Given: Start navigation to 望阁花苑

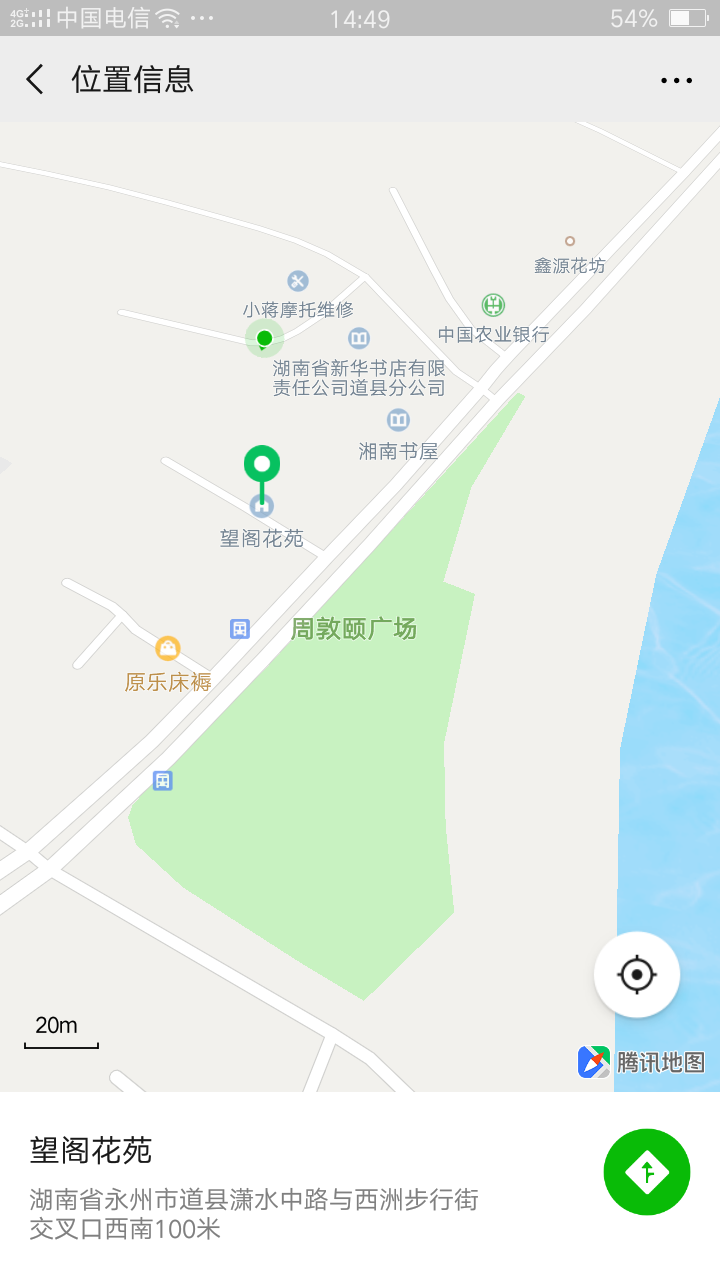Looking at the screenshot, I should coord(647,1172).
